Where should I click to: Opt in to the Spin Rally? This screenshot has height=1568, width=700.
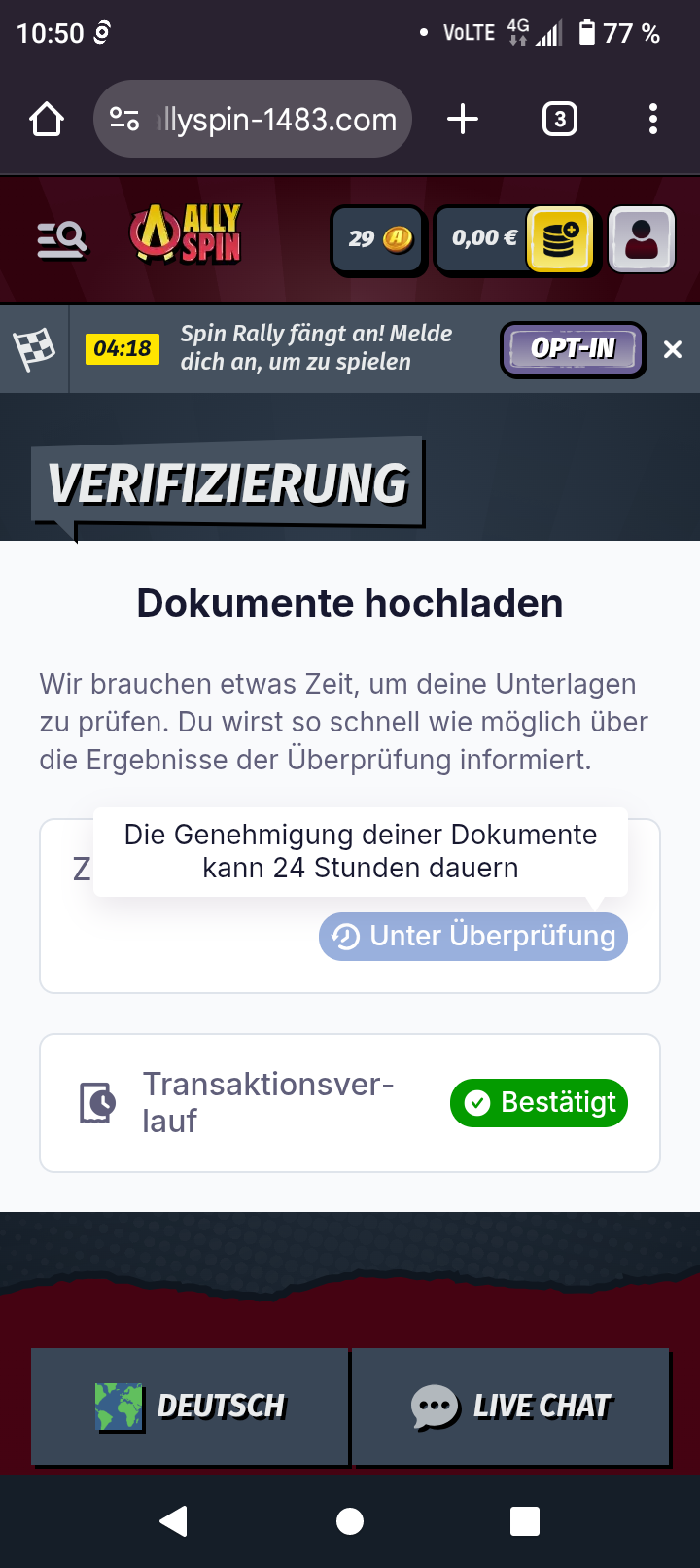pyautogui.click(x=573, y=349)
